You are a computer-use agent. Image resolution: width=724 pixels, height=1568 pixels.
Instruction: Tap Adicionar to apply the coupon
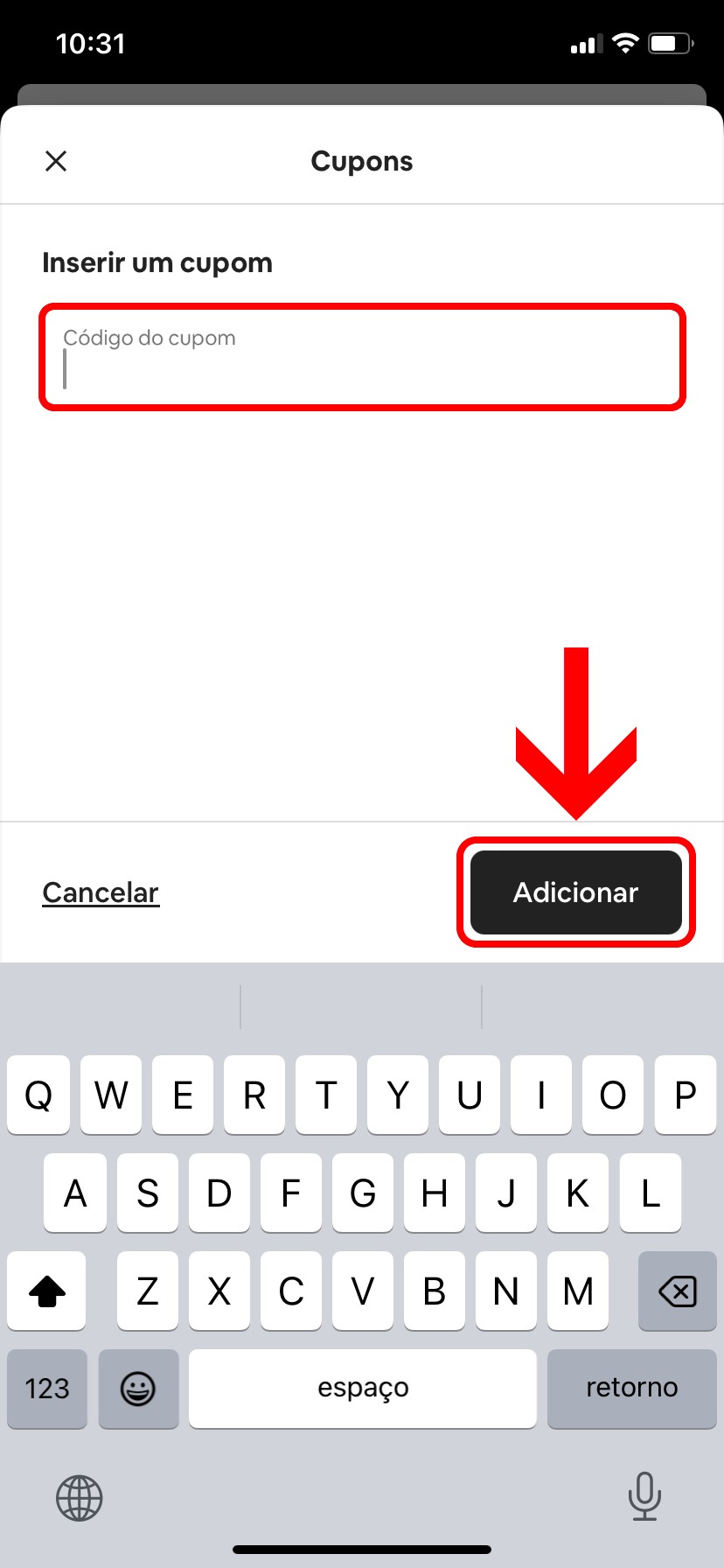click(575, 892)
